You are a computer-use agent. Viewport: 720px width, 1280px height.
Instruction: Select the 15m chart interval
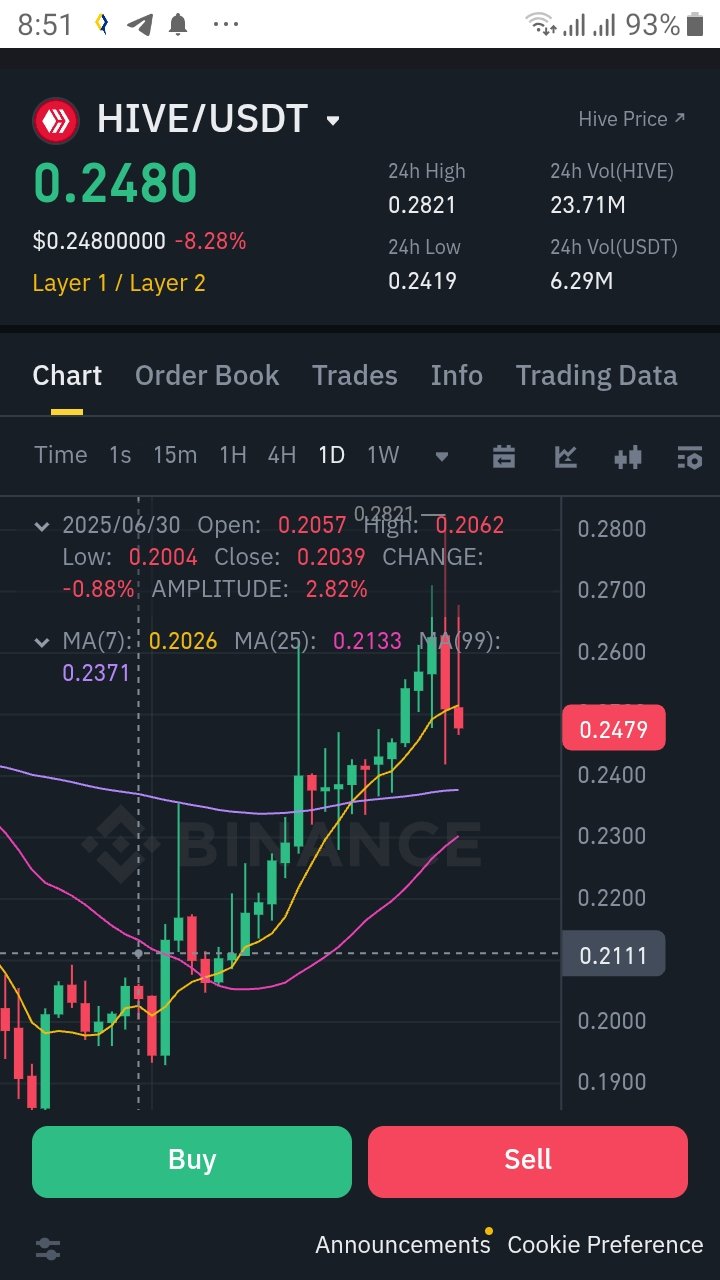point(175,455)
